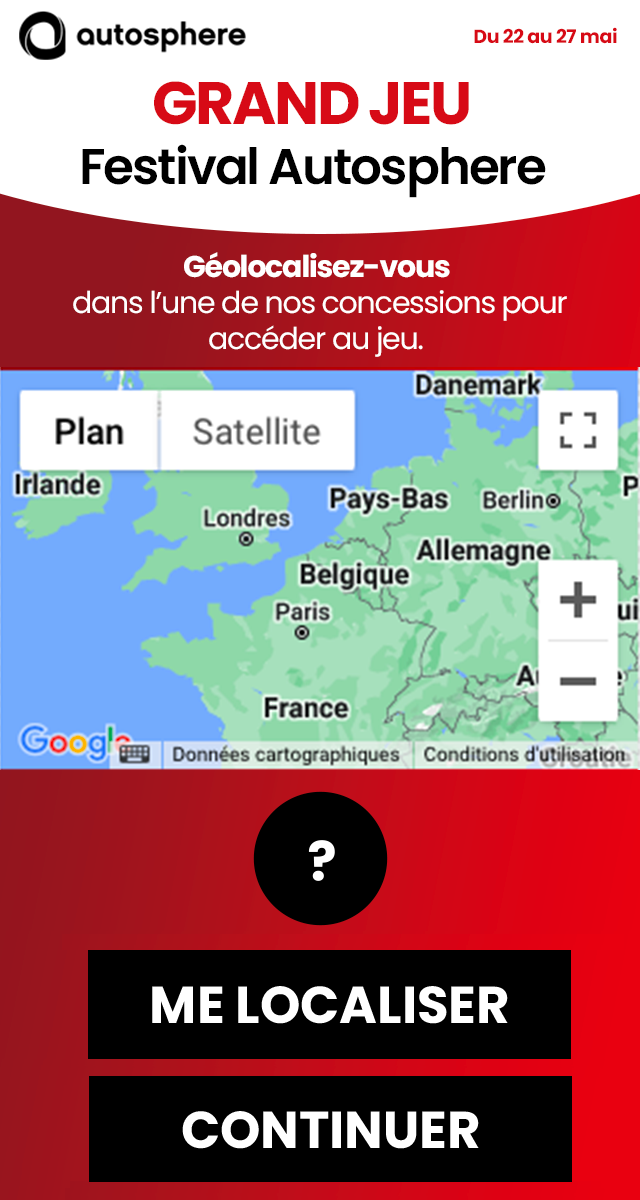Open the question mark help button
Screen dimensions: 640x1200
(x=320, y=858)
